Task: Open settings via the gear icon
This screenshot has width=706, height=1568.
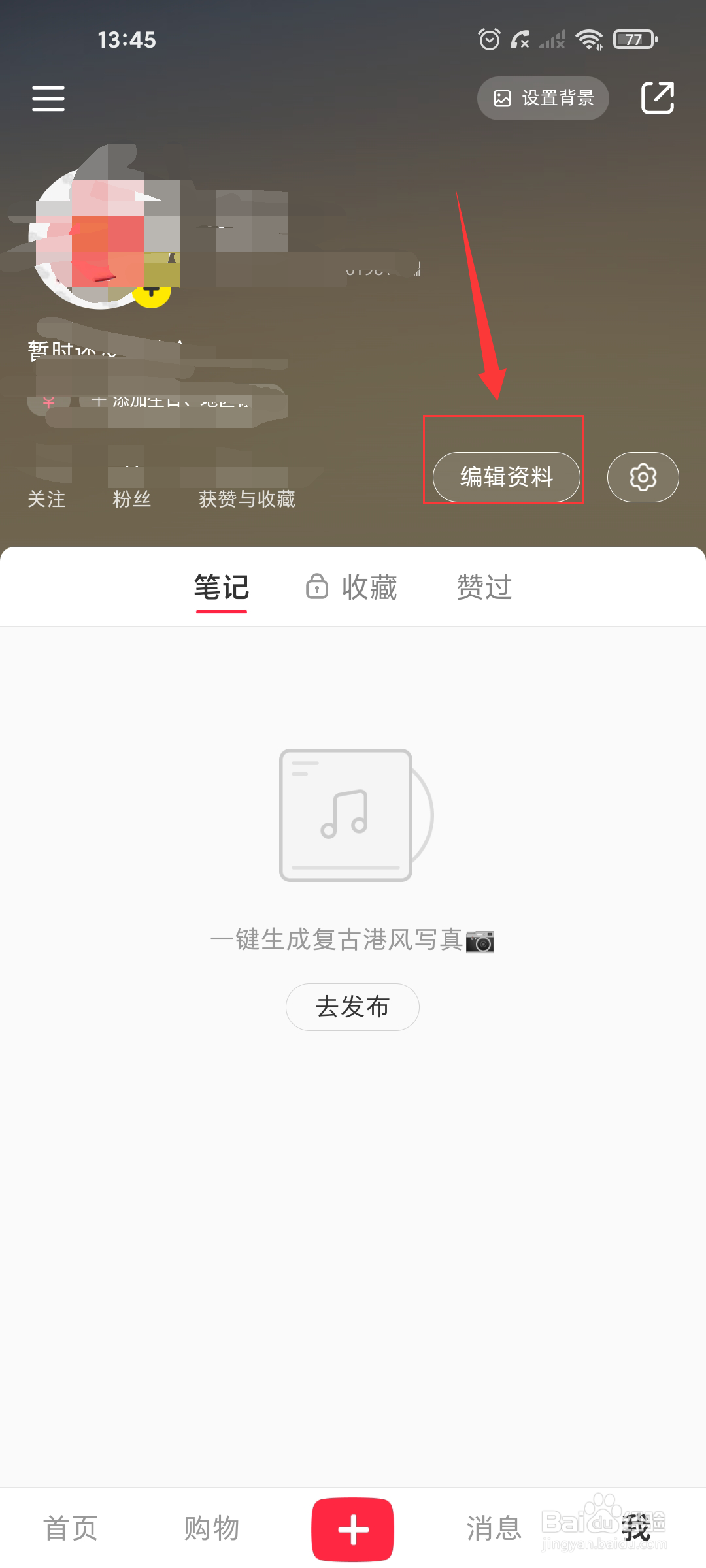Action: 643,478
